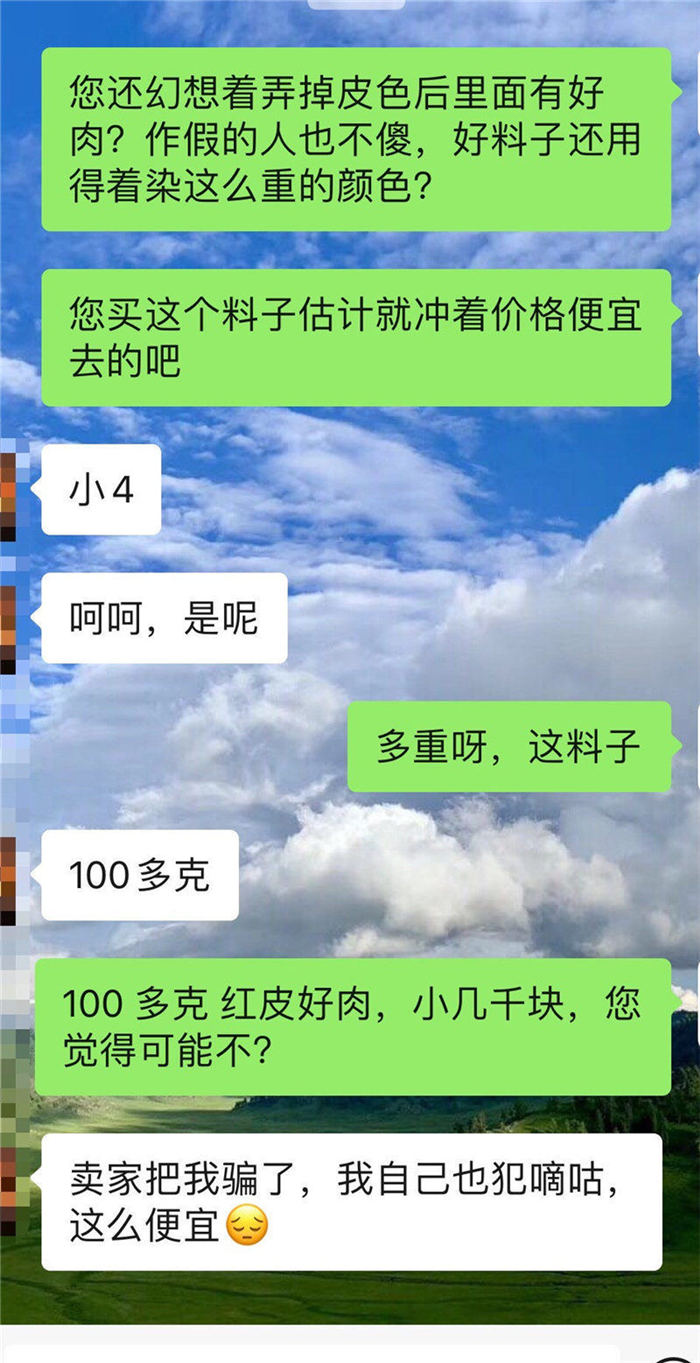The width and height of the screenshot is (700, 1363).
Task: Open sender's avatar beside 卖家把我骗了 message
Action: [x=8, y=1188]
